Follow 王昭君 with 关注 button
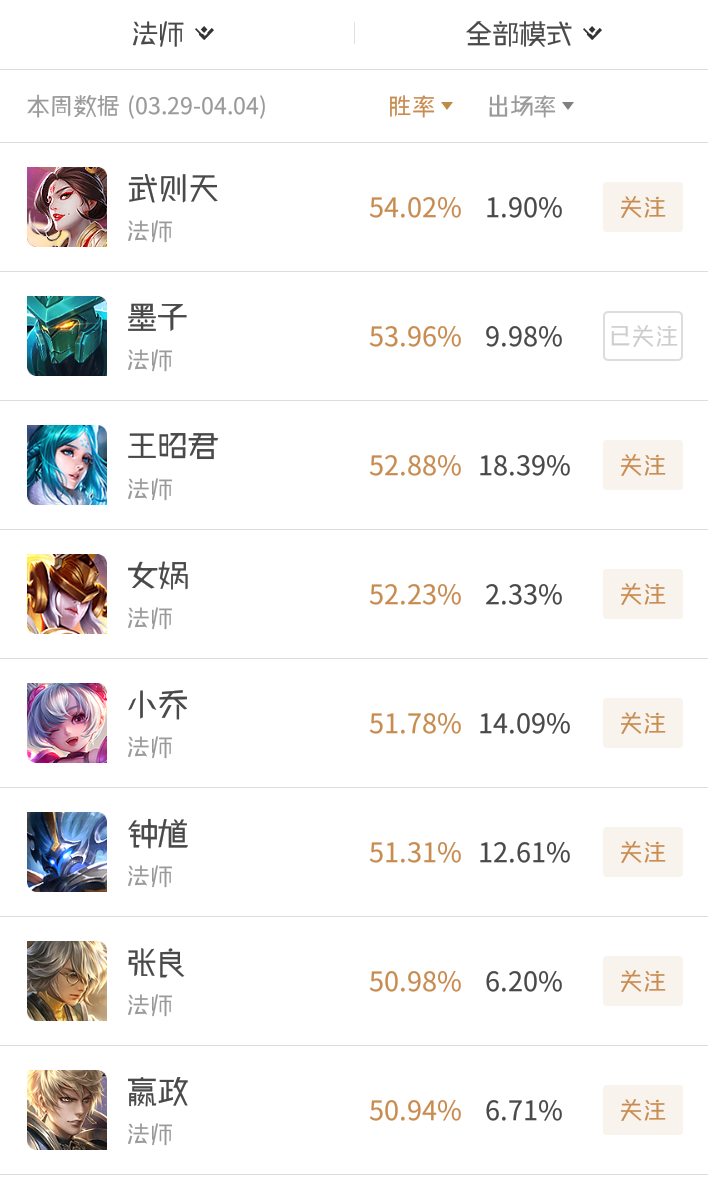The image size is (708, 1180). tap(642, 465)
